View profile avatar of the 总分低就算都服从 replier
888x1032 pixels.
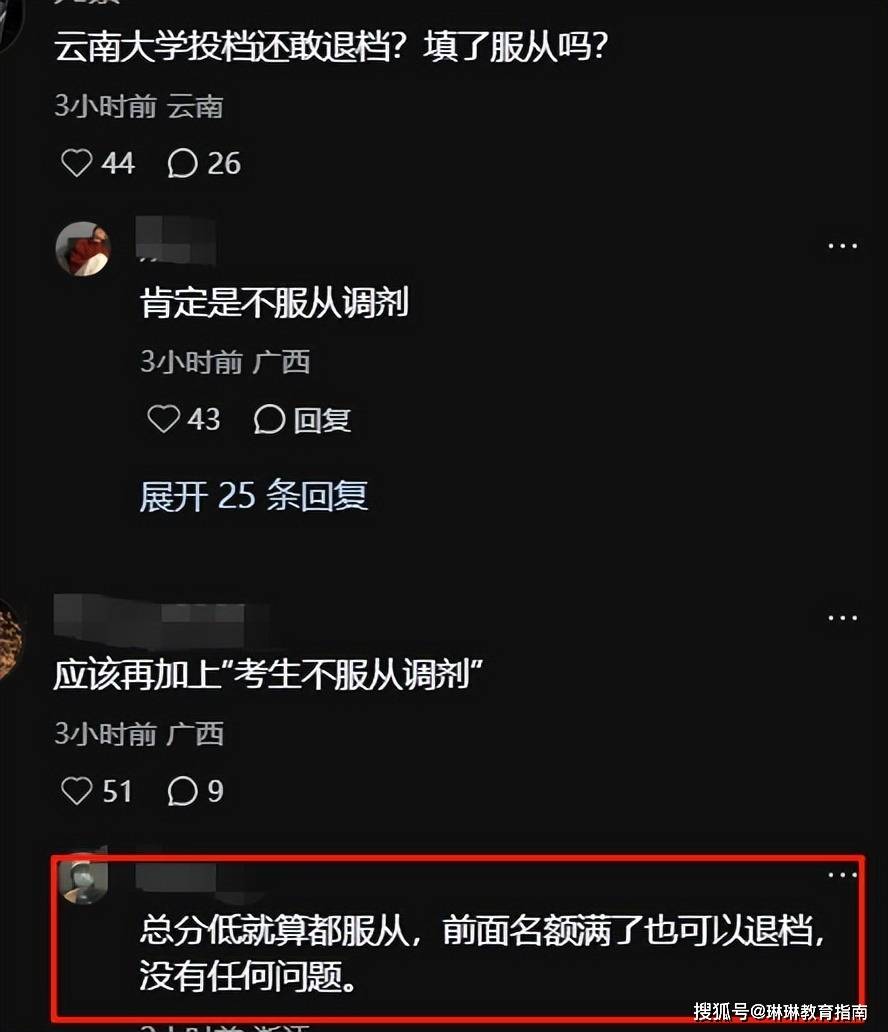click(x=82, y=880)
